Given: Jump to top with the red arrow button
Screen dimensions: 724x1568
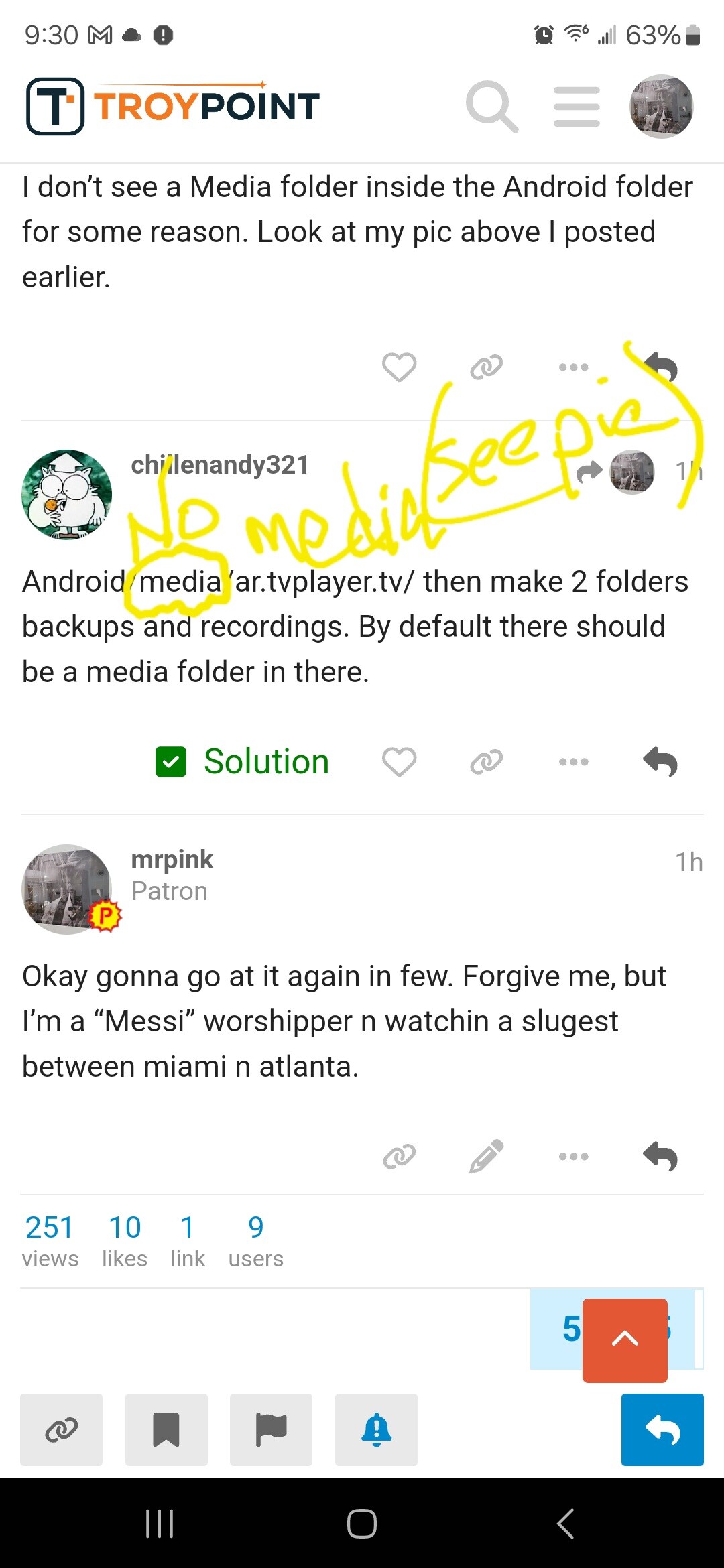Looking at the screenshot, I should click(x=625, y=1340).
